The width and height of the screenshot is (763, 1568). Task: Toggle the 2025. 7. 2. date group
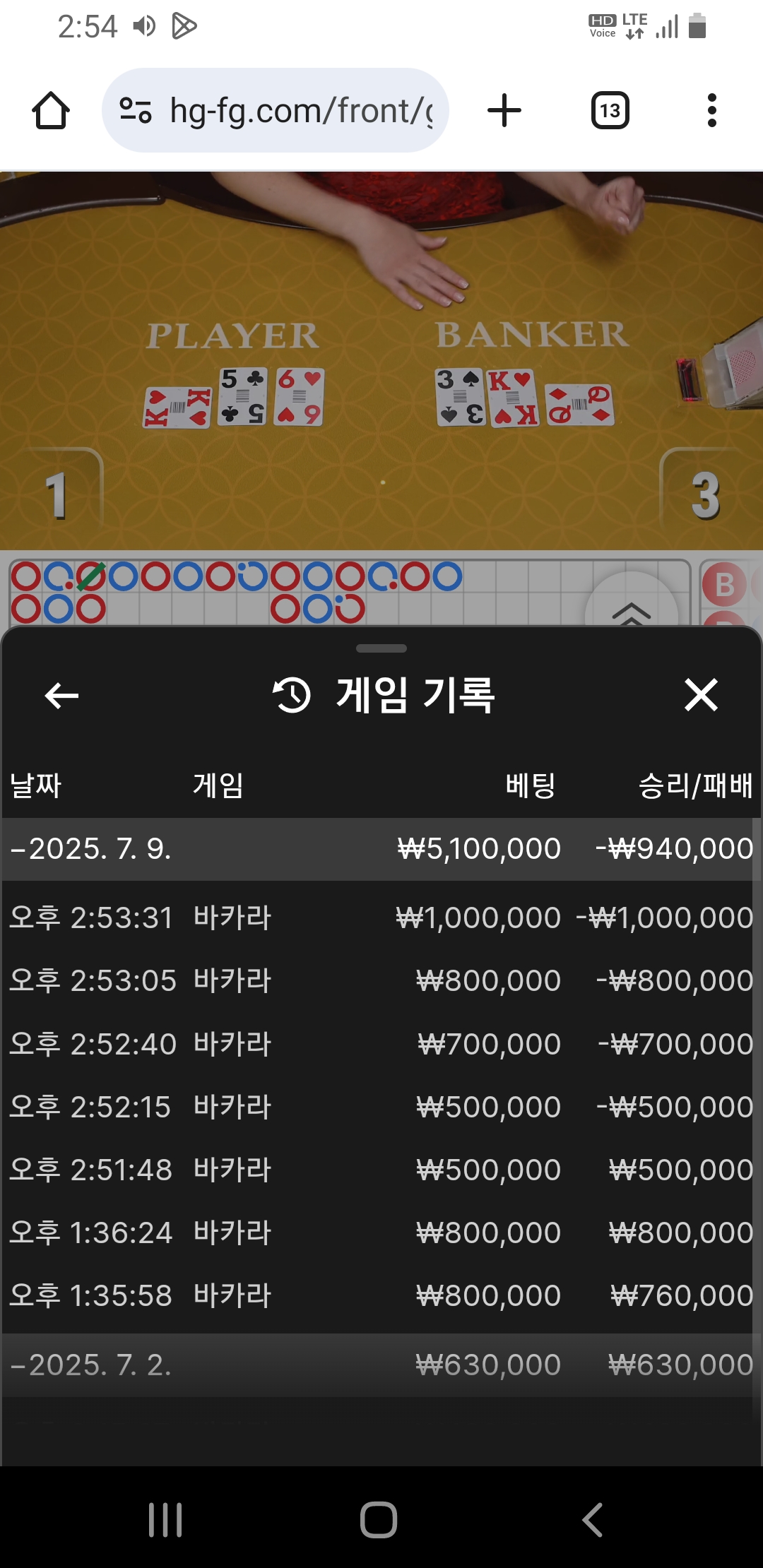[x=381, y=1365]
